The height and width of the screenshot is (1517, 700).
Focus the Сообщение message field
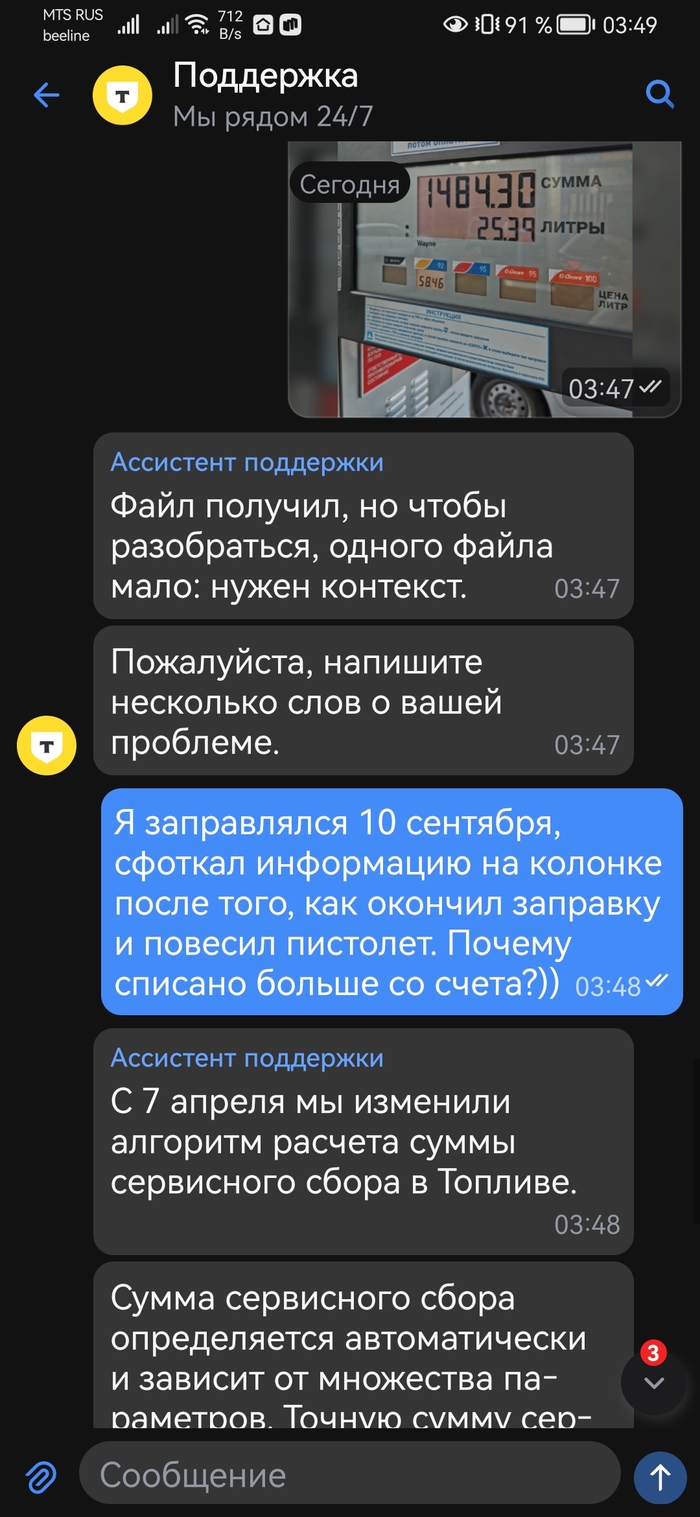(350, 1475)
